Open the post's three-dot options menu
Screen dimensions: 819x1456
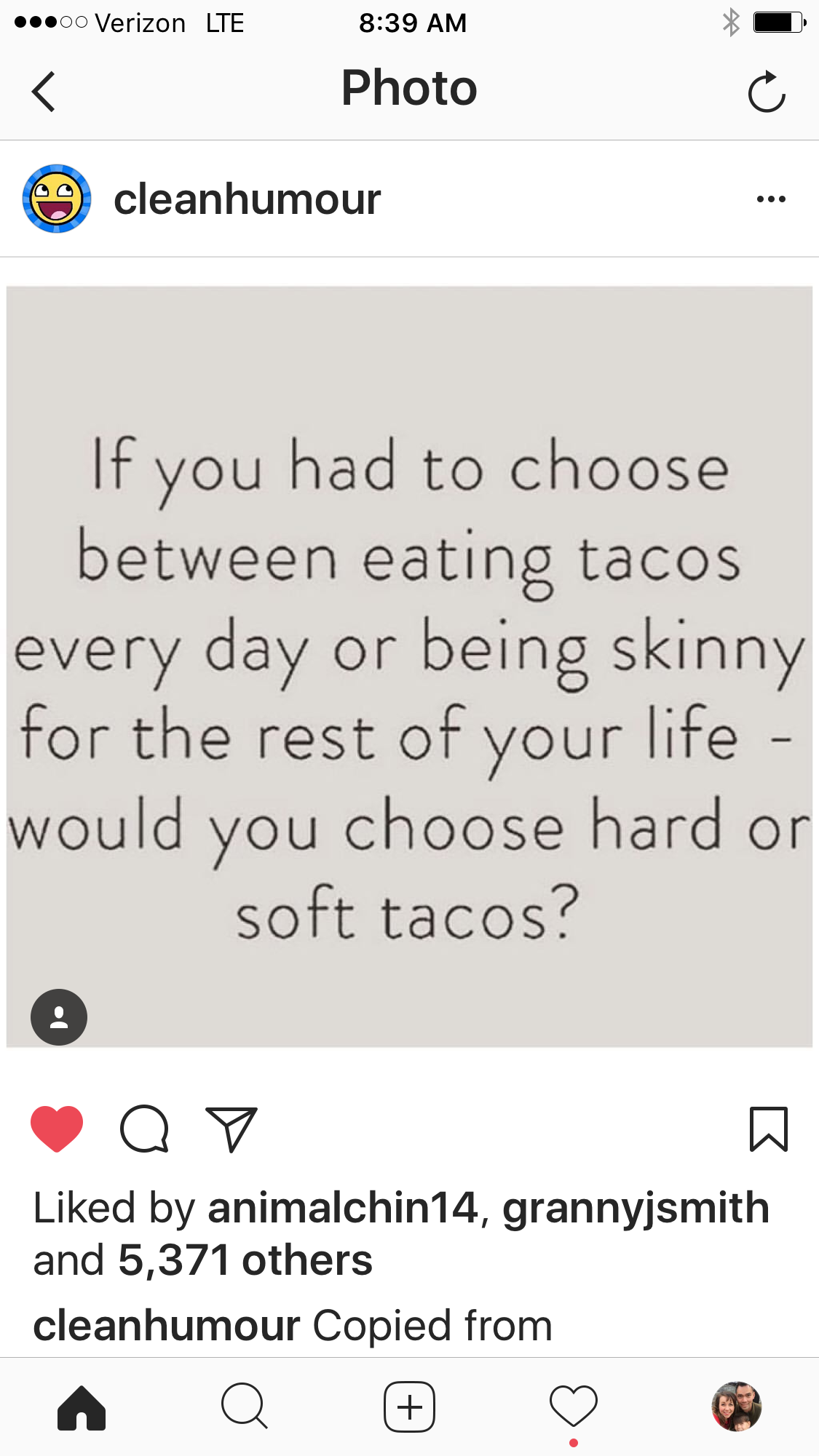click(x=771, y=199)
